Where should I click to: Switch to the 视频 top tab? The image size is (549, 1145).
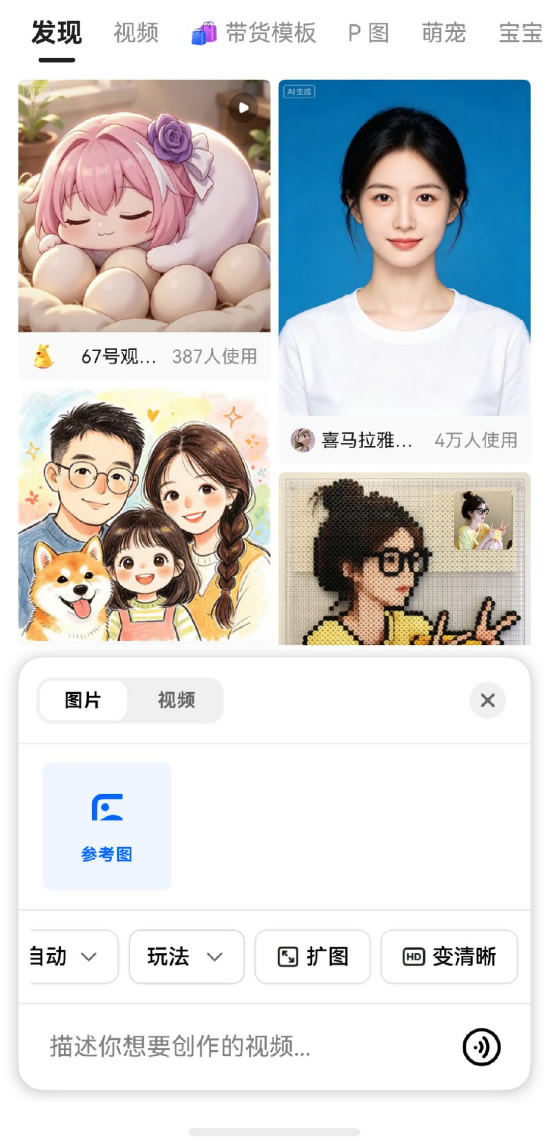pyautogui.click(x=136, y=33)
